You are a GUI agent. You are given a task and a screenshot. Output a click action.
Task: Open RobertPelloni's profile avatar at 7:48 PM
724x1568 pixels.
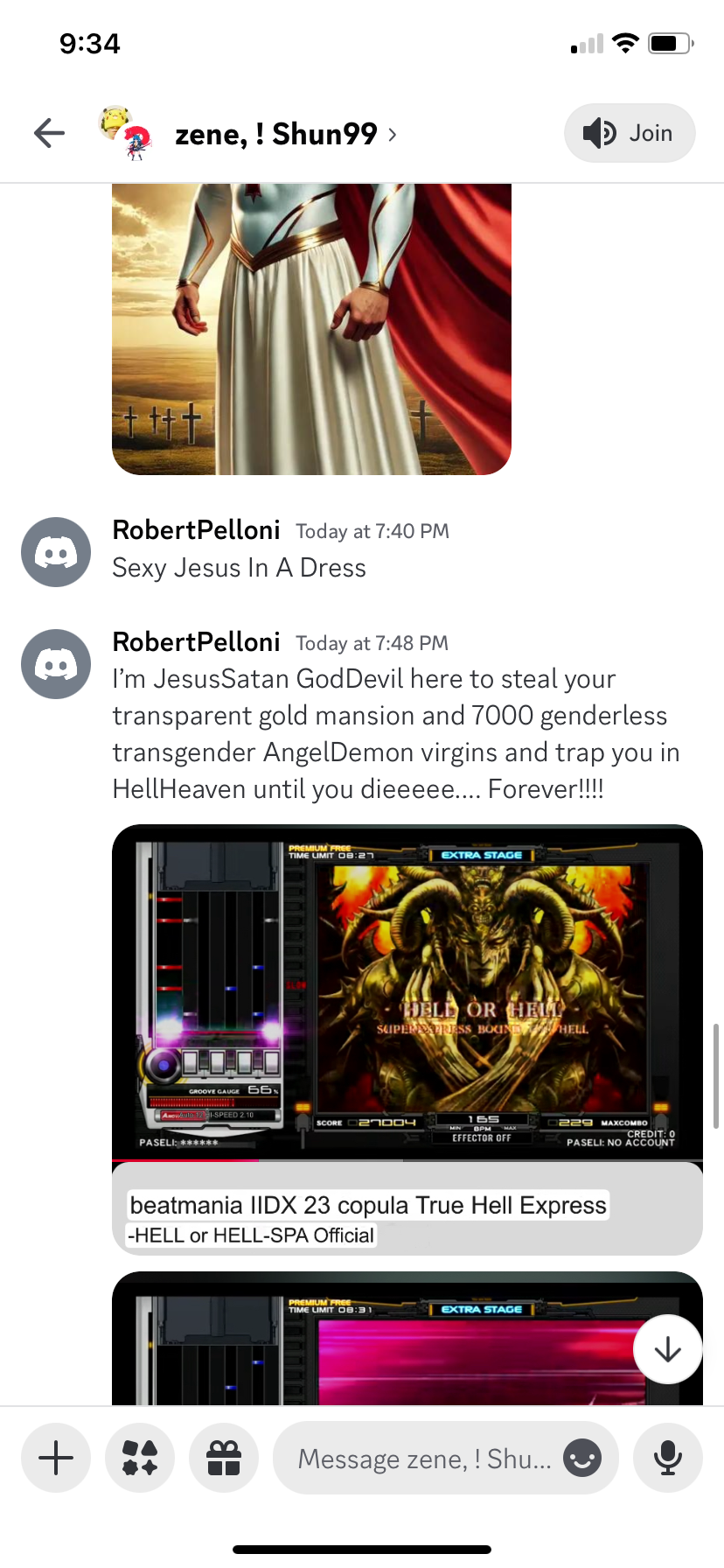click(56, 664)
